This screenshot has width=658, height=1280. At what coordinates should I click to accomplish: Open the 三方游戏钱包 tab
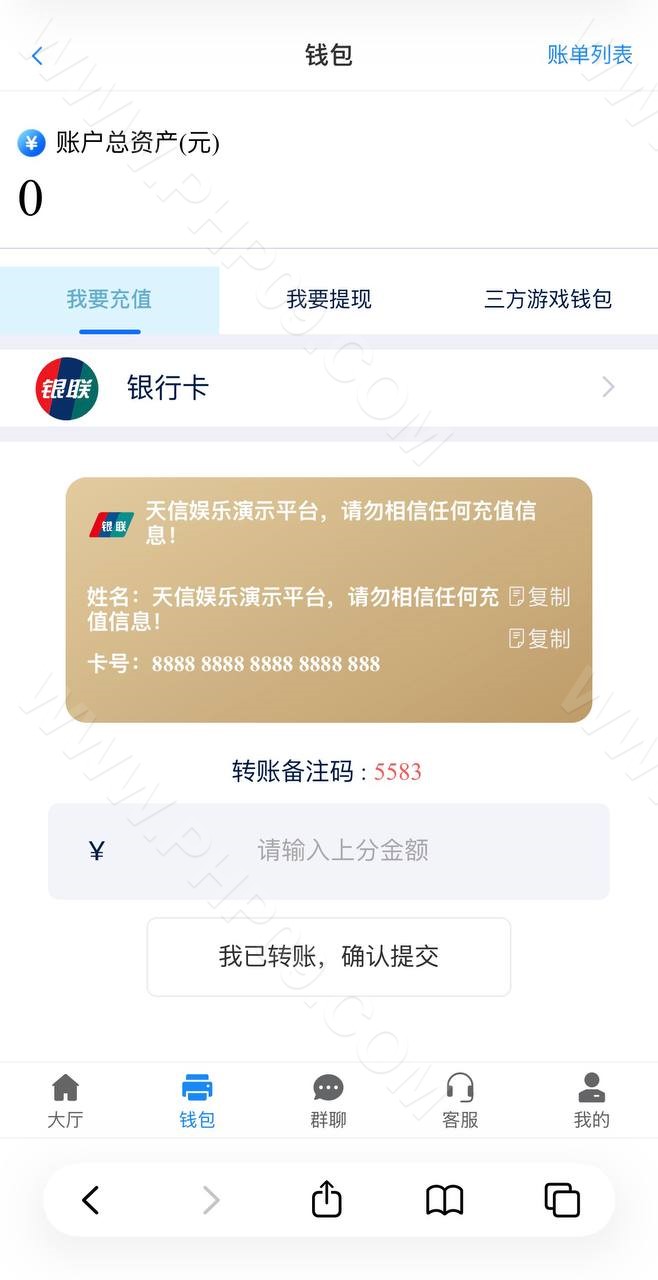(x=548, y=299)
